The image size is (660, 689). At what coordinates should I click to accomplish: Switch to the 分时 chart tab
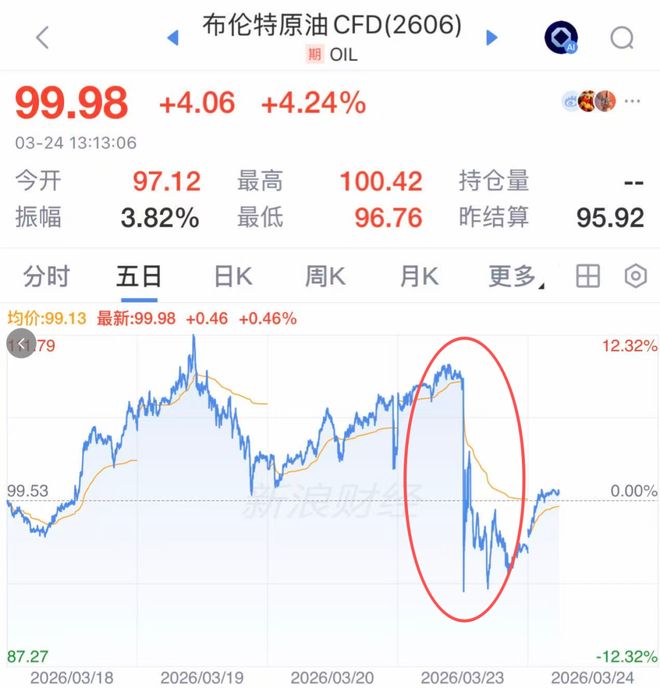(x=47, y=275)
